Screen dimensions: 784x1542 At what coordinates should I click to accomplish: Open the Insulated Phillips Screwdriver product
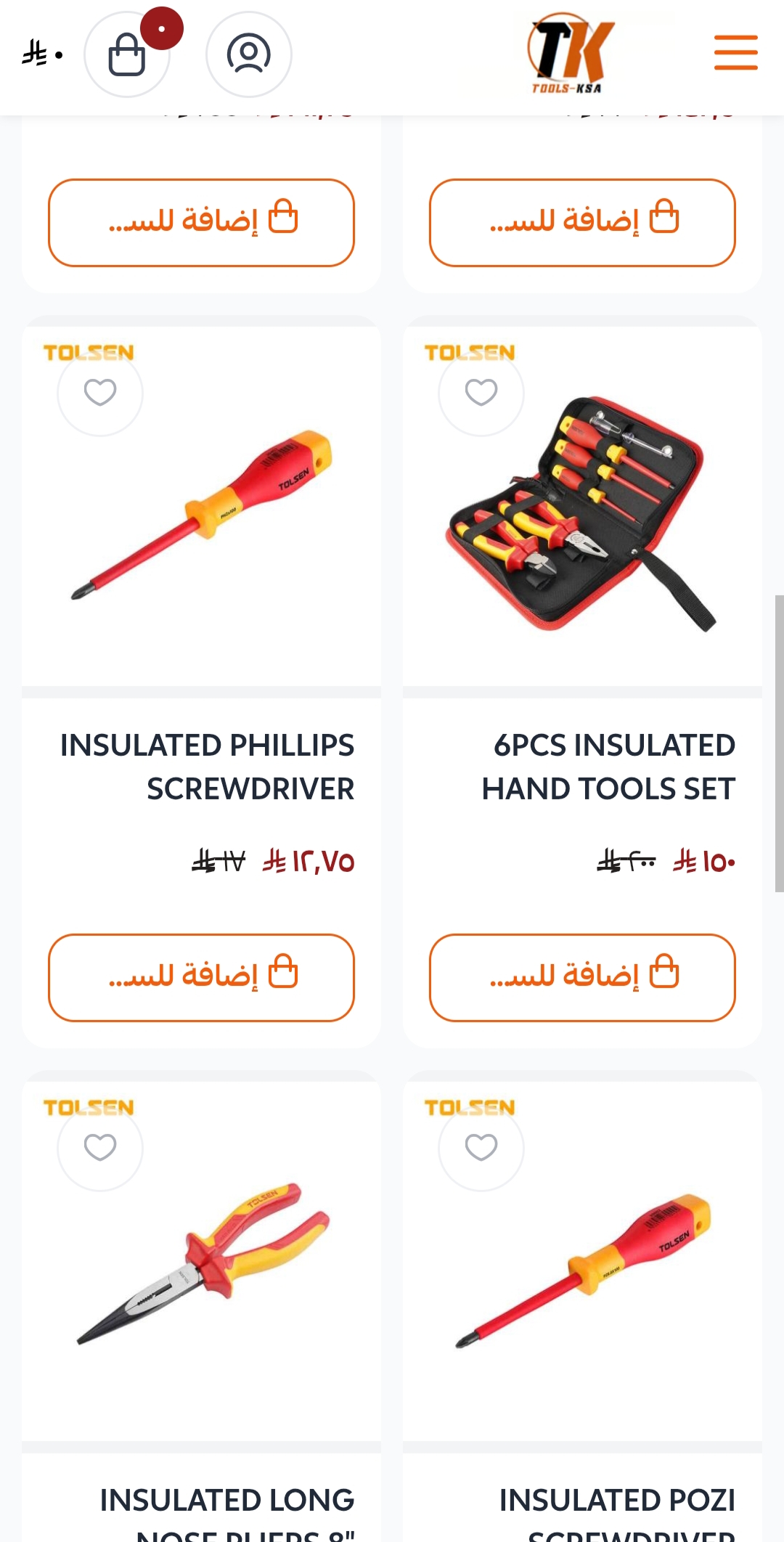[x=208, y=767]
